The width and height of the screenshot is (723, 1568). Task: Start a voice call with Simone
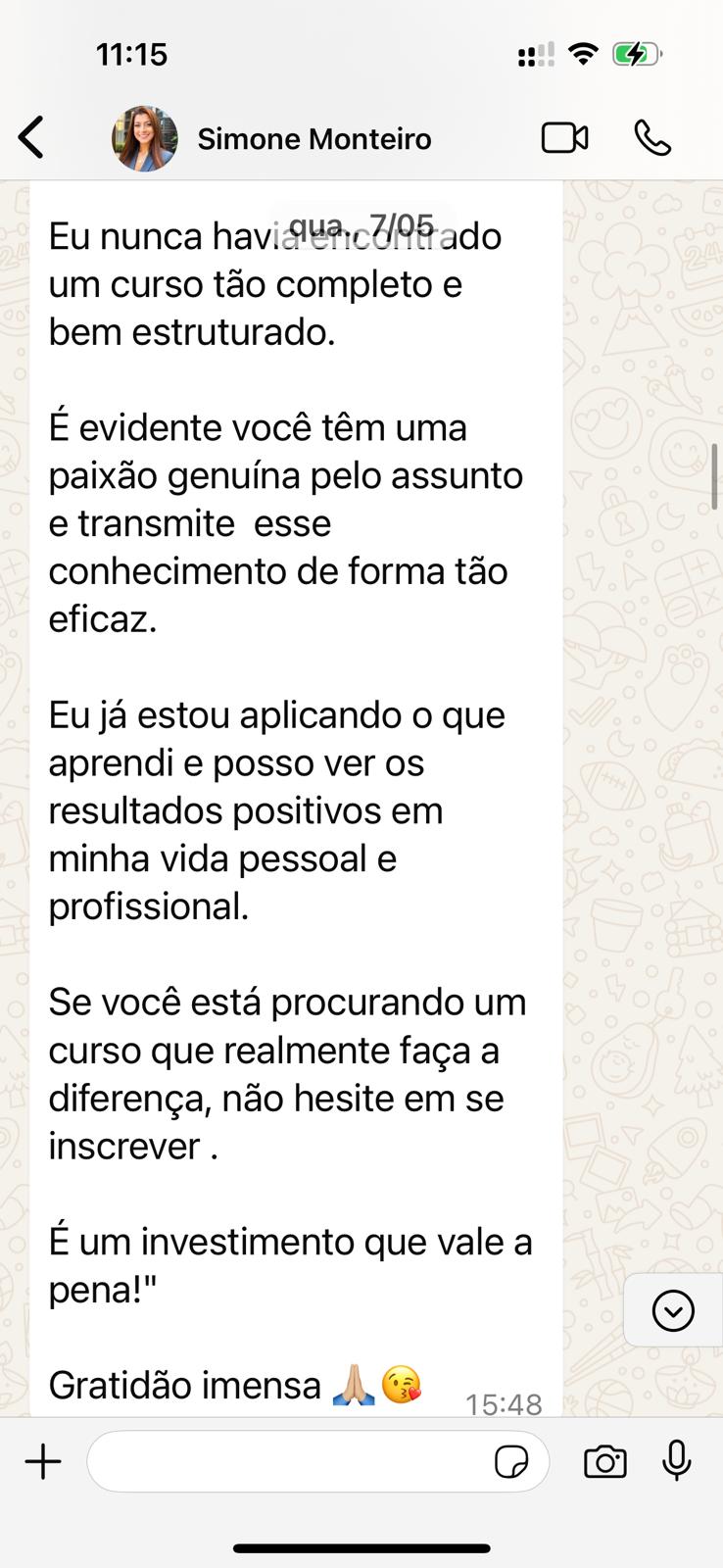652,138
